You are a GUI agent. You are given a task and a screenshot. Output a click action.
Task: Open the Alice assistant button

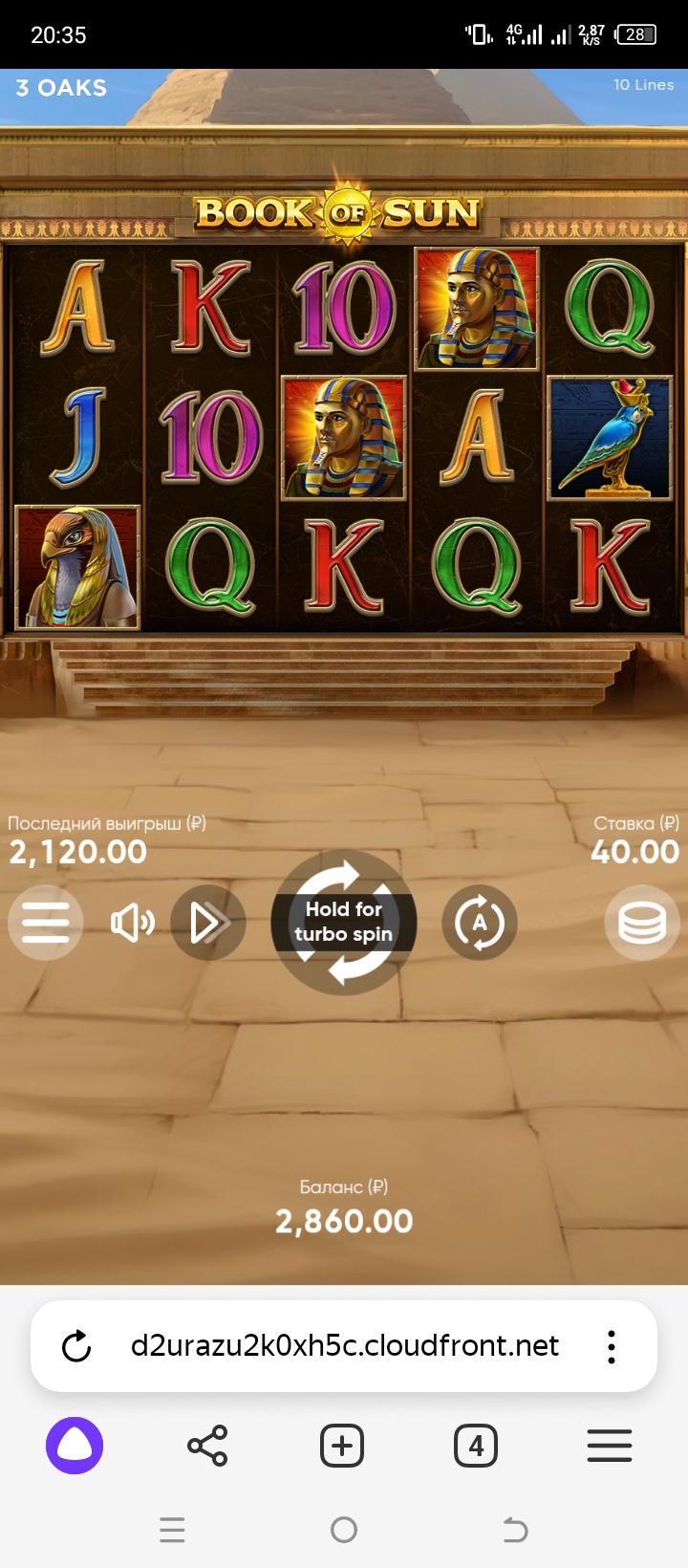tap(75, 1446)
